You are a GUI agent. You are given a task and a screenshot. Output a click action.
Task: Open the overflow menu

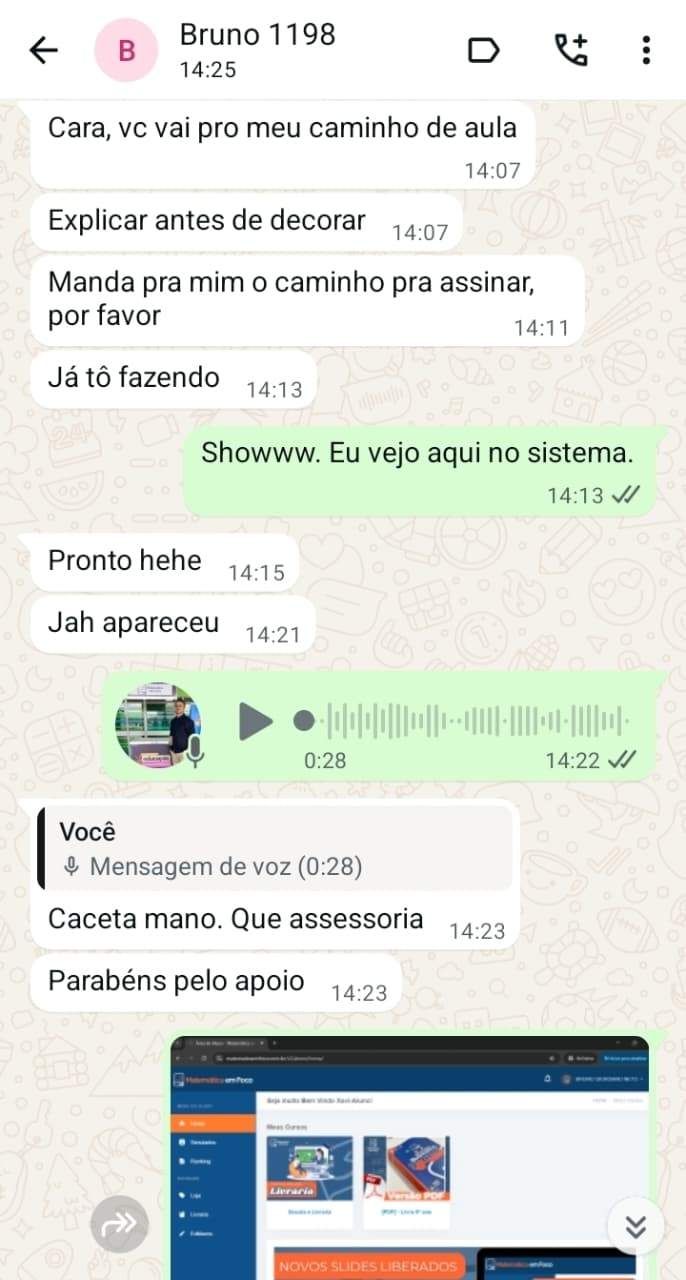646,50
